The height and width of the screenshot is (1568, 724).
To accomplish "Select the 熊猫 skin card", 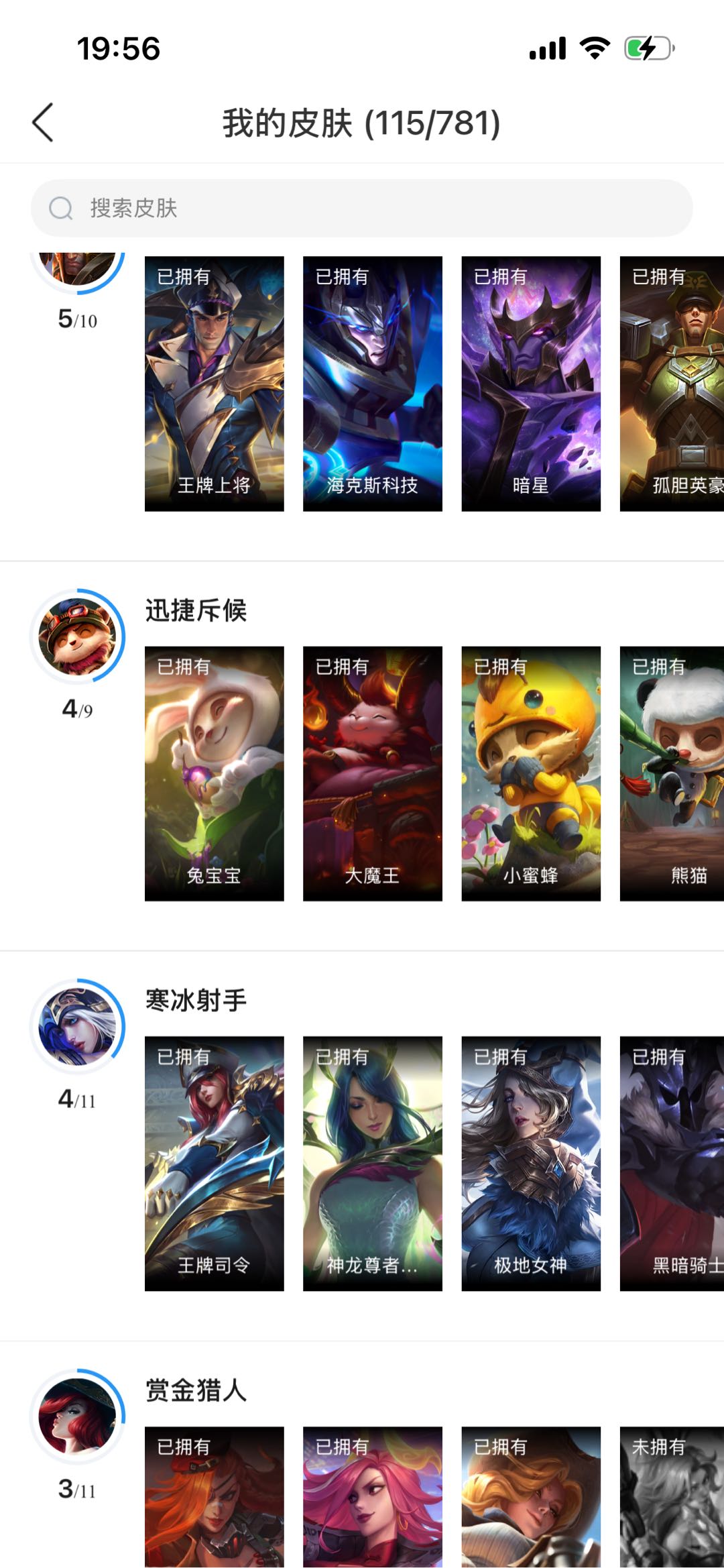I will tap(672, 773).
